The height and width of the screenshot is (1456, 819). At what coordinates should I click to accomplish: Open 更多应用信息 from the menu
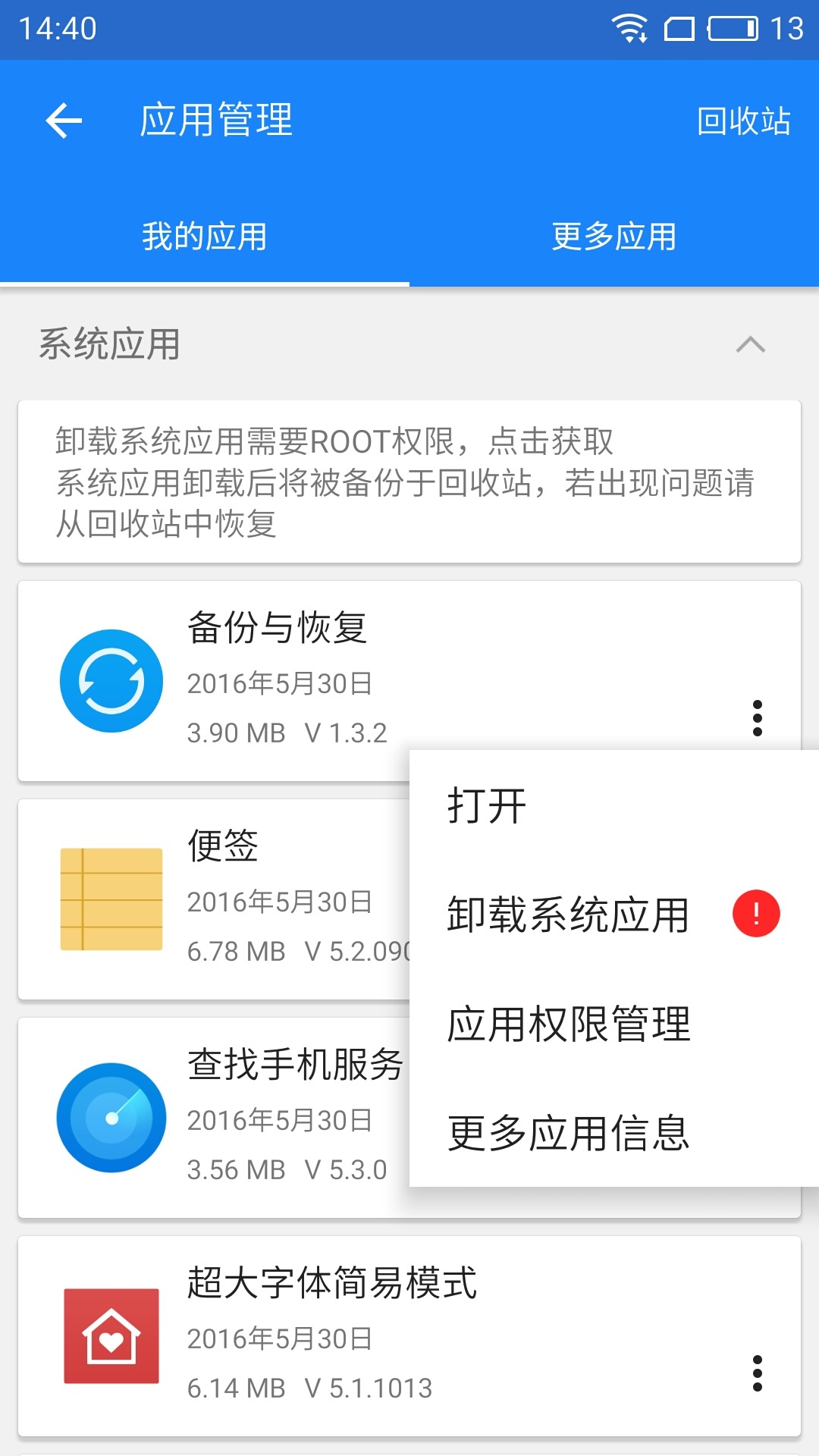tap(570, 1132)
